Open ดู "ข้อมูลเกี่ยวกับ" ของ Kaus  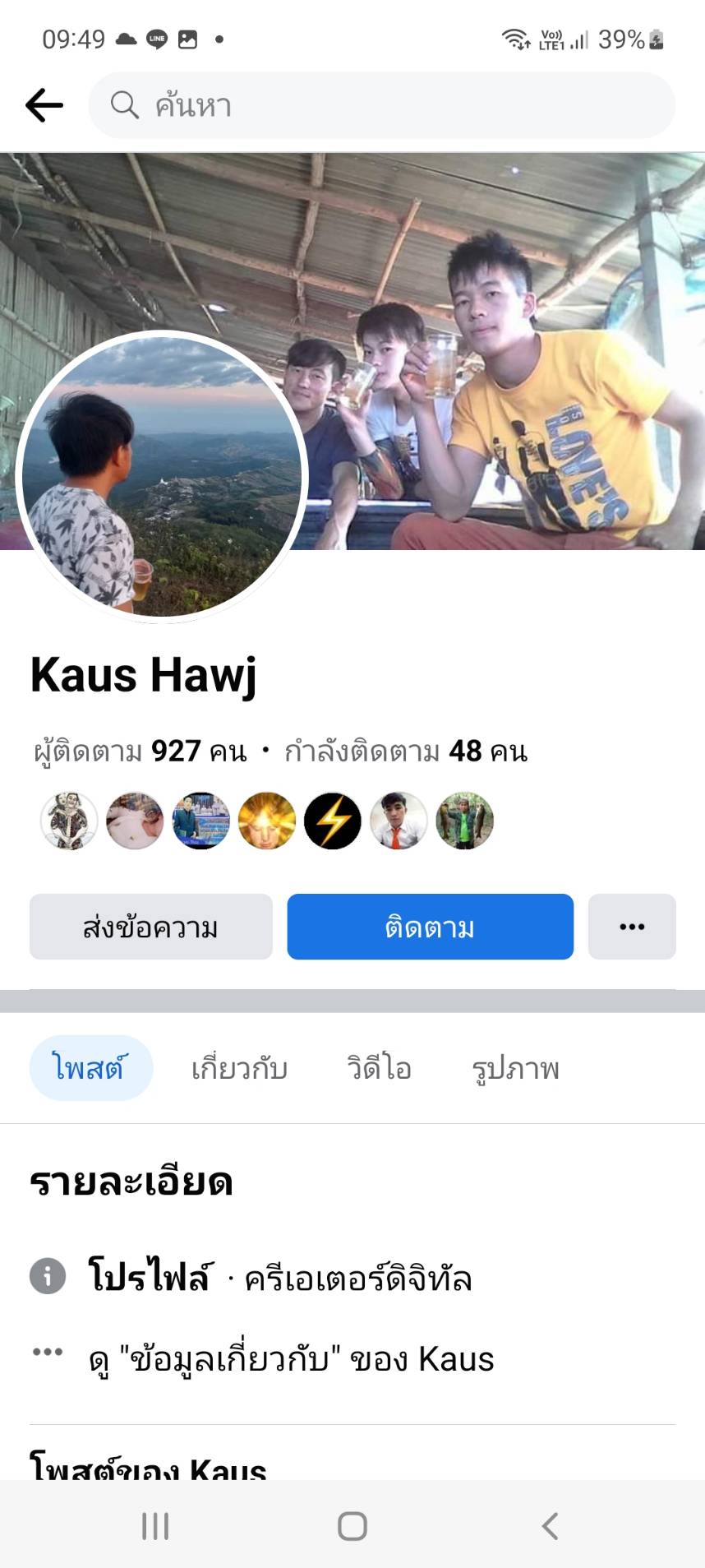click(291, 1359)
